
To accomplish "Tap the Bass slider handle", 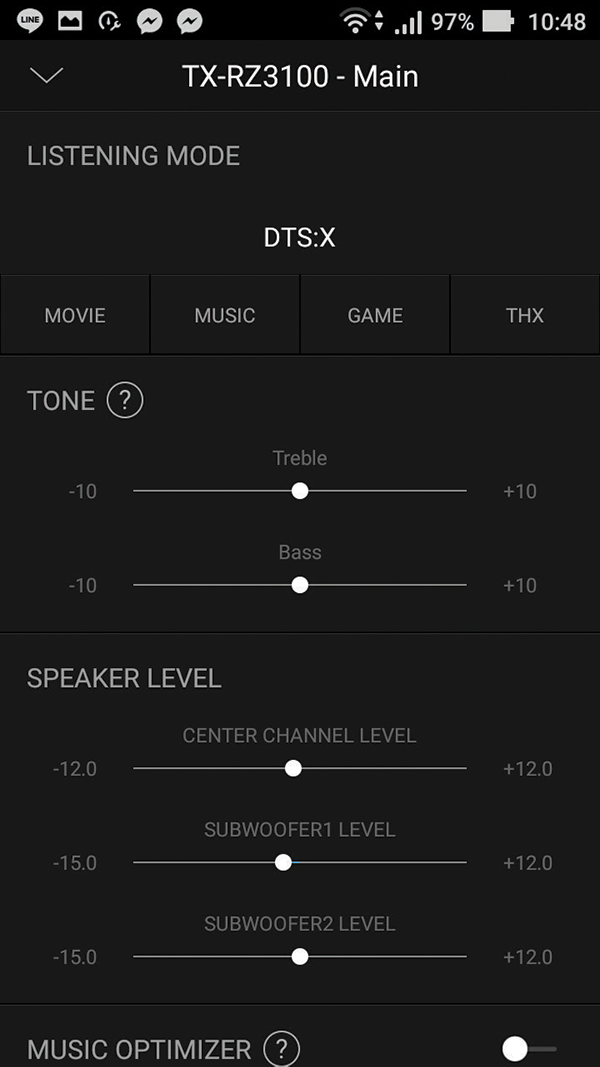I will (300, 585).
